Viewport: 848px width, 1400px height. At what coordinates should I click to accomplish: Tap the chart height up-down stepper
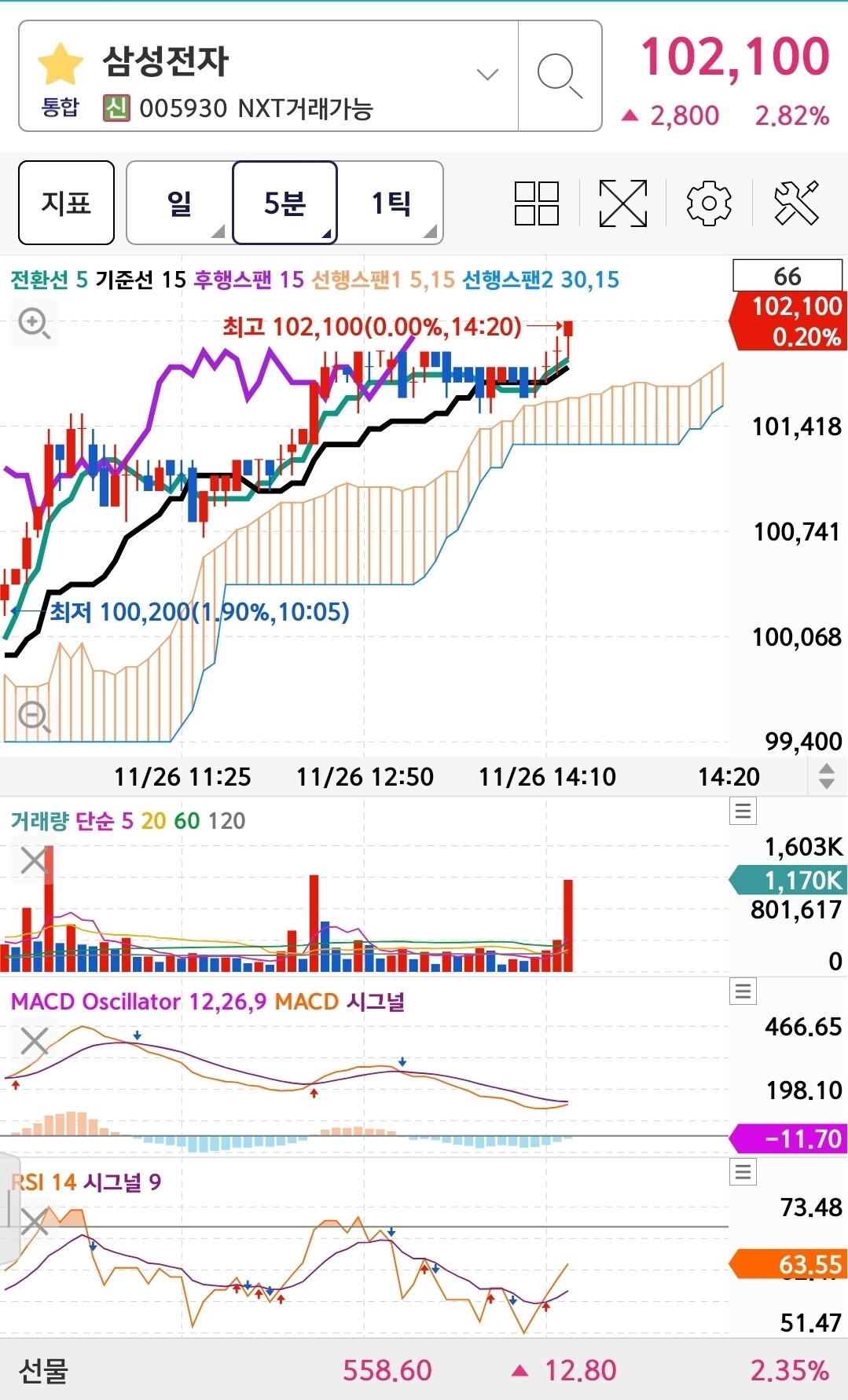826,776
